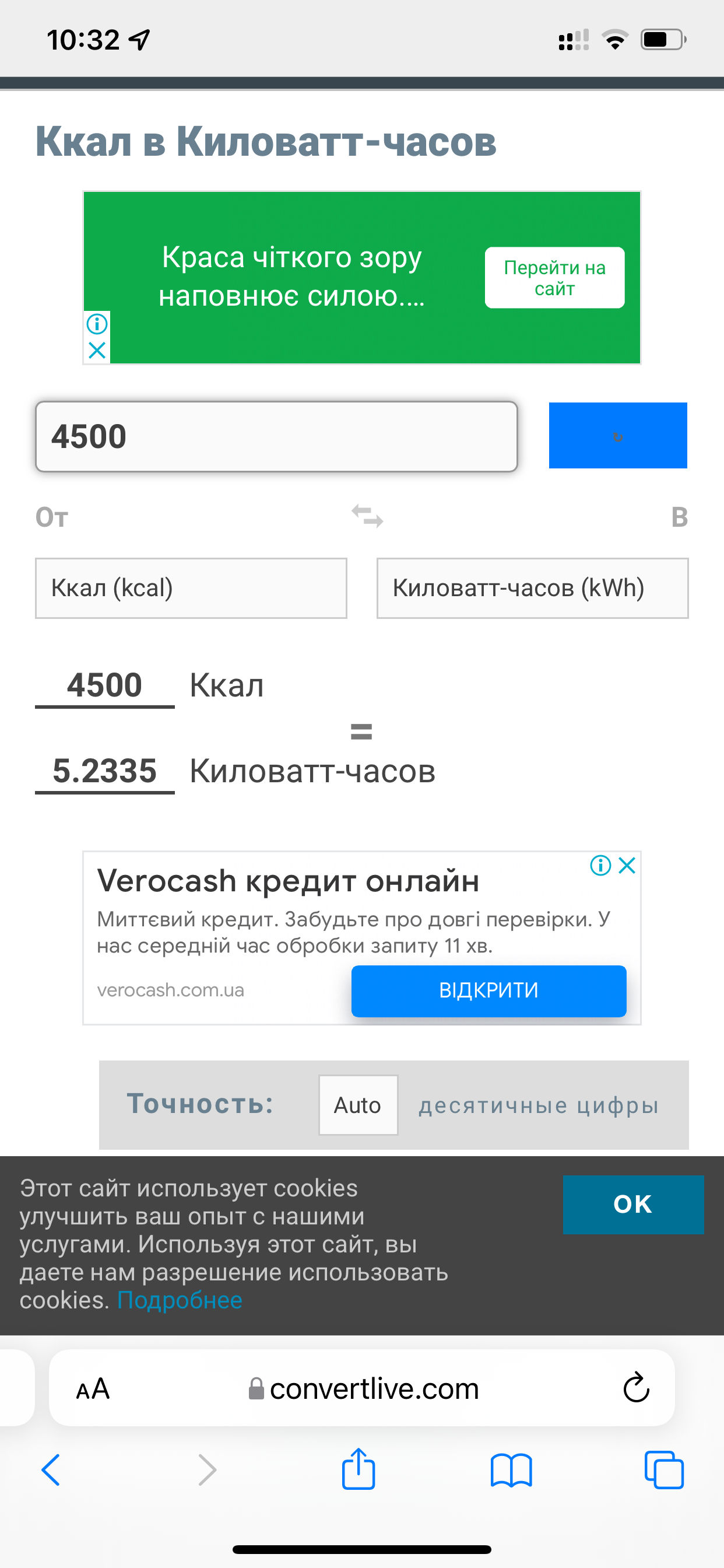
Task: Swap the From and To units
Action: 367,516
